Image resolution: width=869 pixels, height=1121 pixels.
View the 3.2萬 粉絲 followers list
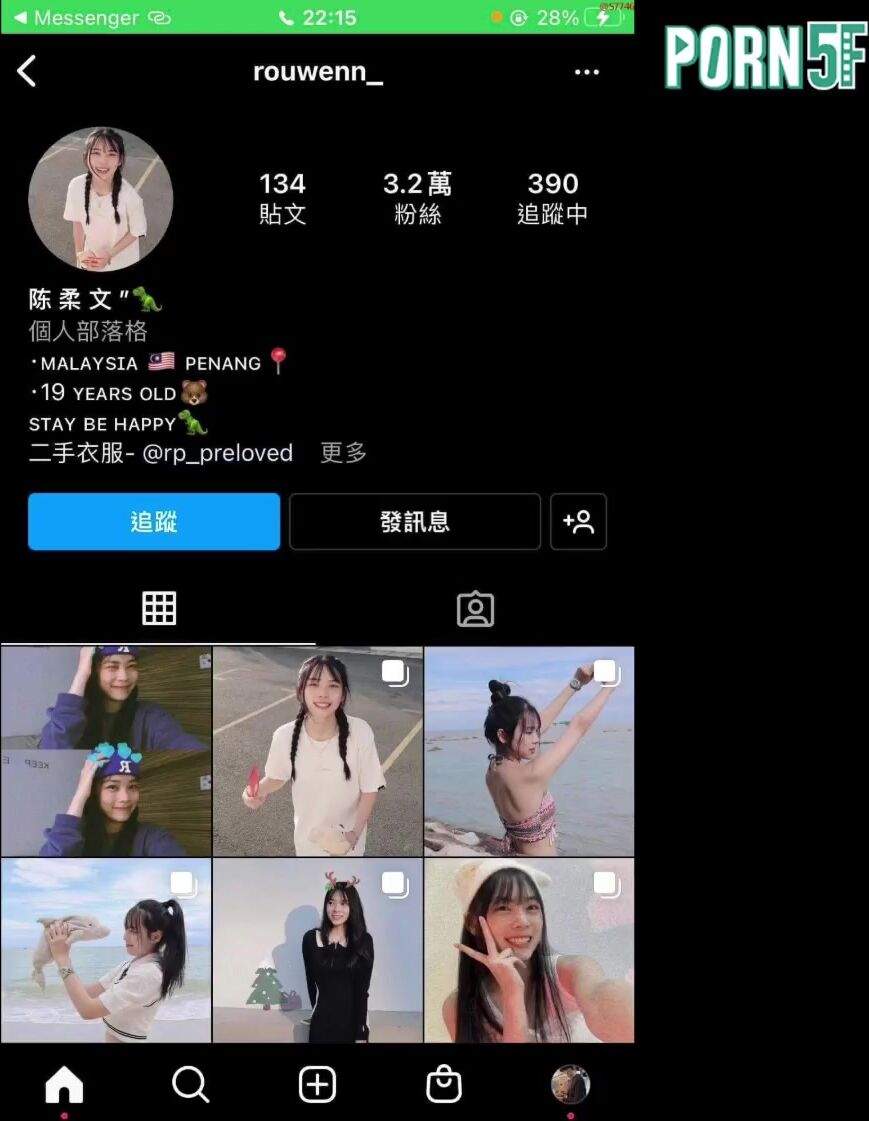[x=417, y=197]
